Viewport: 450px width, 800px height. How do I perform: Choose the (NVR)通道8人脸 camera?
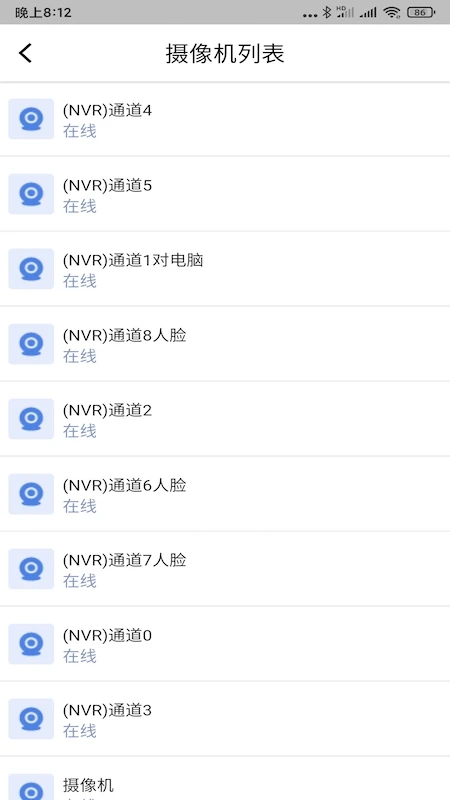pos(225,344)
